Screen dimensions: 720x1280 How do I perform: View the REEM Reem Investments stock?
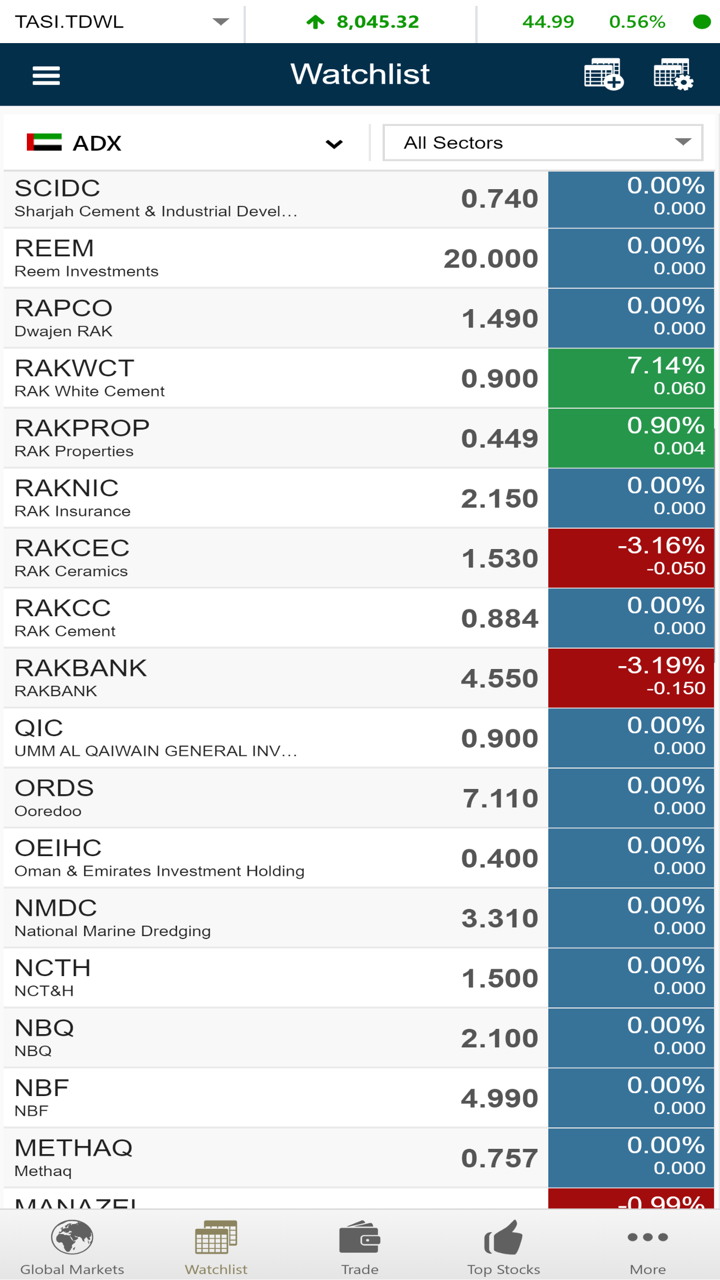point(275,258)
